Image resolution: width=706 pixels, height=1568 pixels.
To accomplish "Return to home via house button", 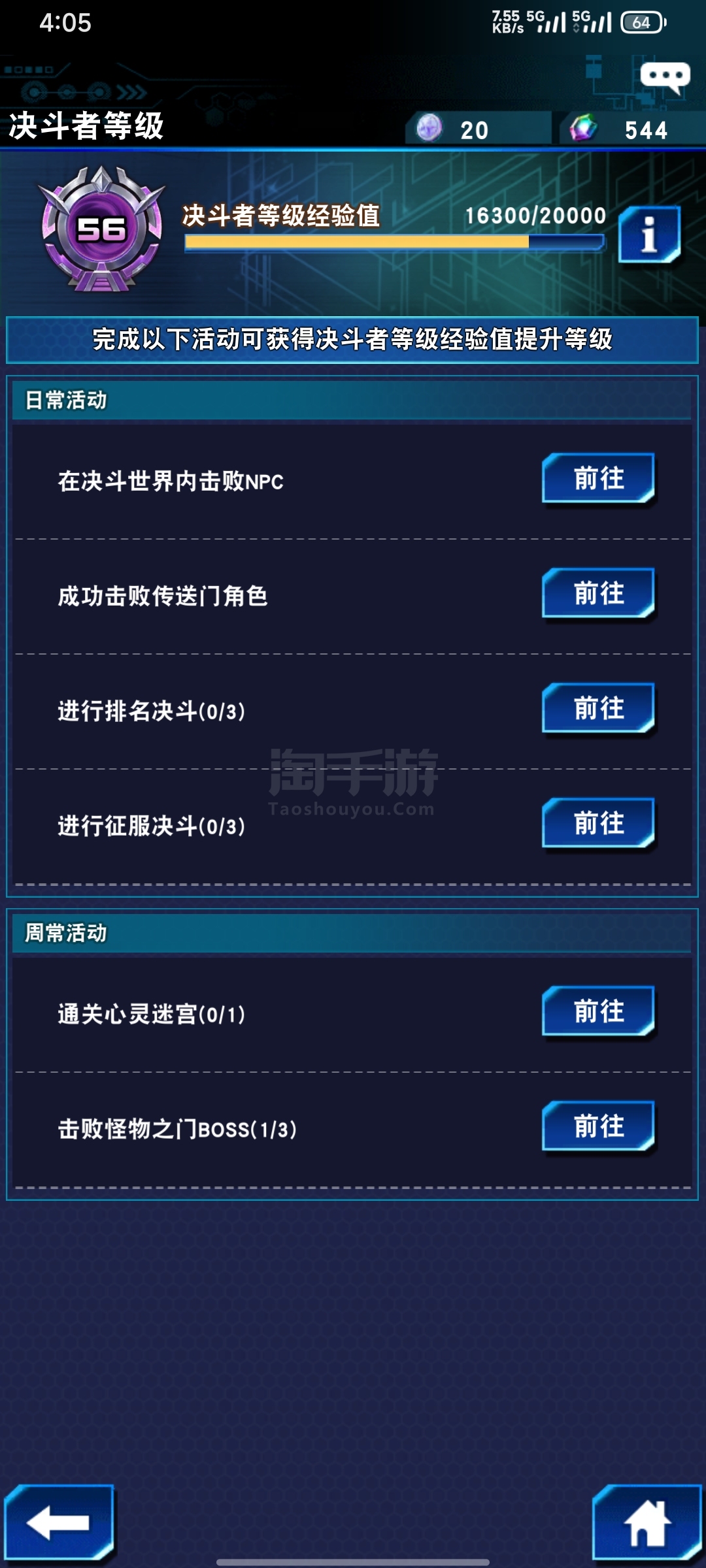I will (x=647, y=1522).
